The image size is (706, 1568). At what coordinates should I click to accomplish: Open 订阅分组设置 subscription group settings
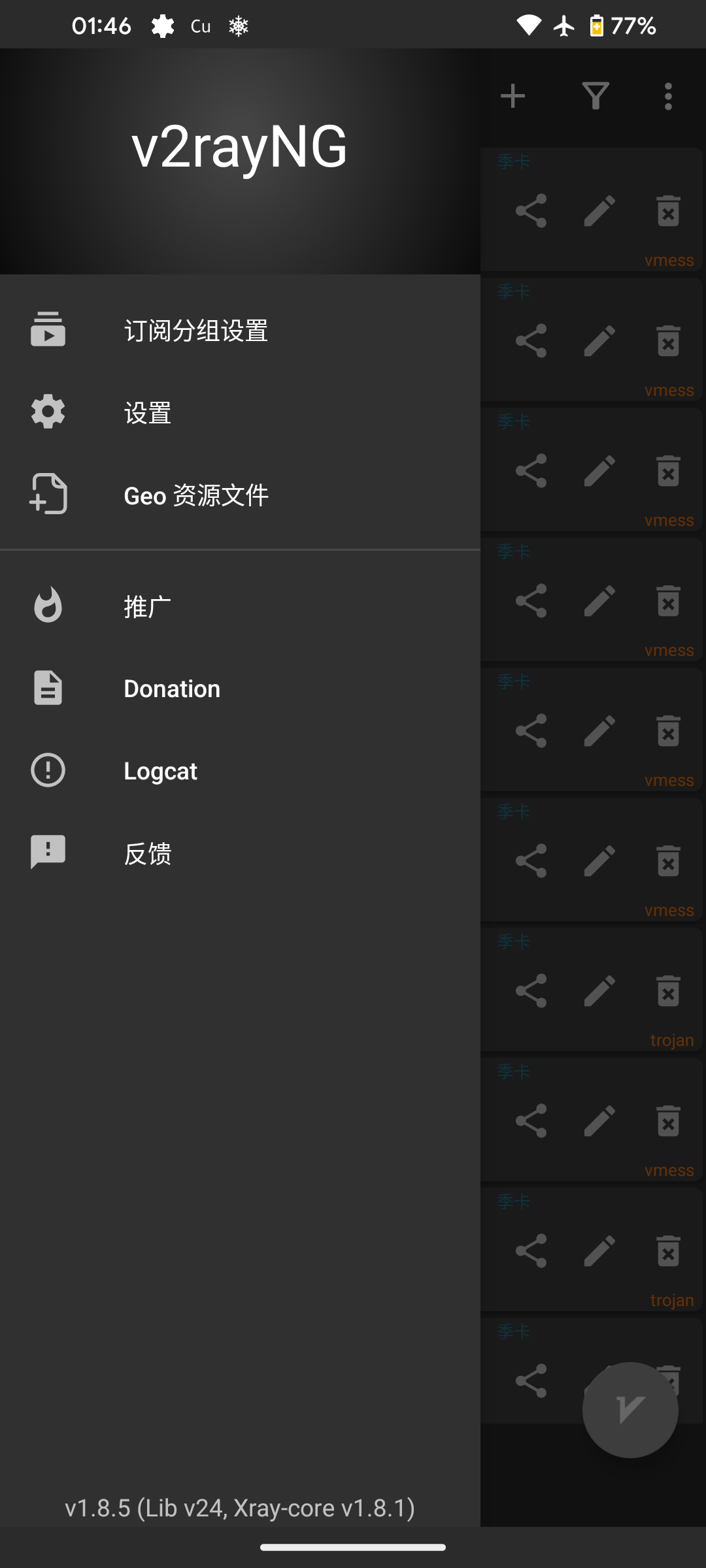(x=196, y=331)
